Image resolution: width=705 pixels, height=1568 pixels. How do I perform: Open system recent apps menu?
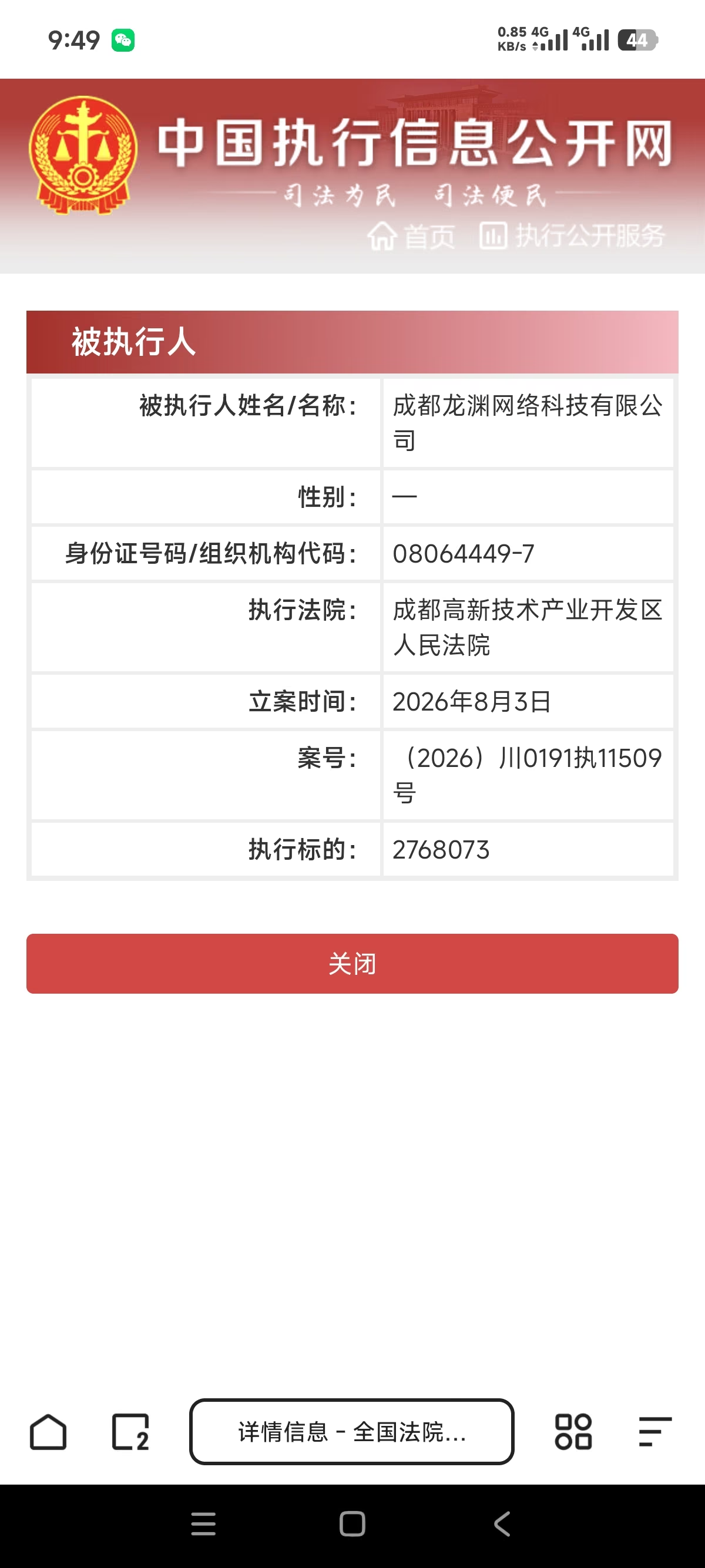pos(203,1524)
